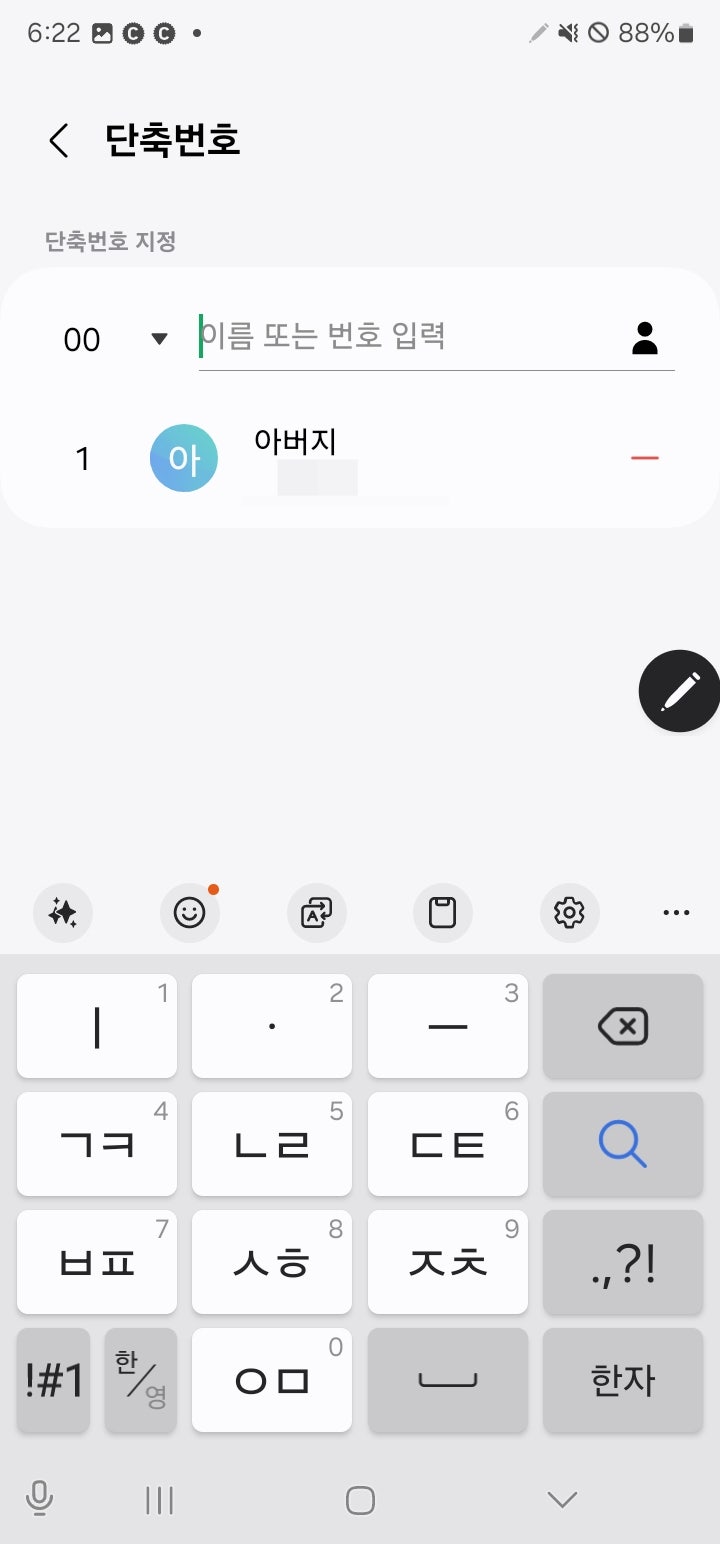Tap the 한자 key

click(x=623, y=1380)
